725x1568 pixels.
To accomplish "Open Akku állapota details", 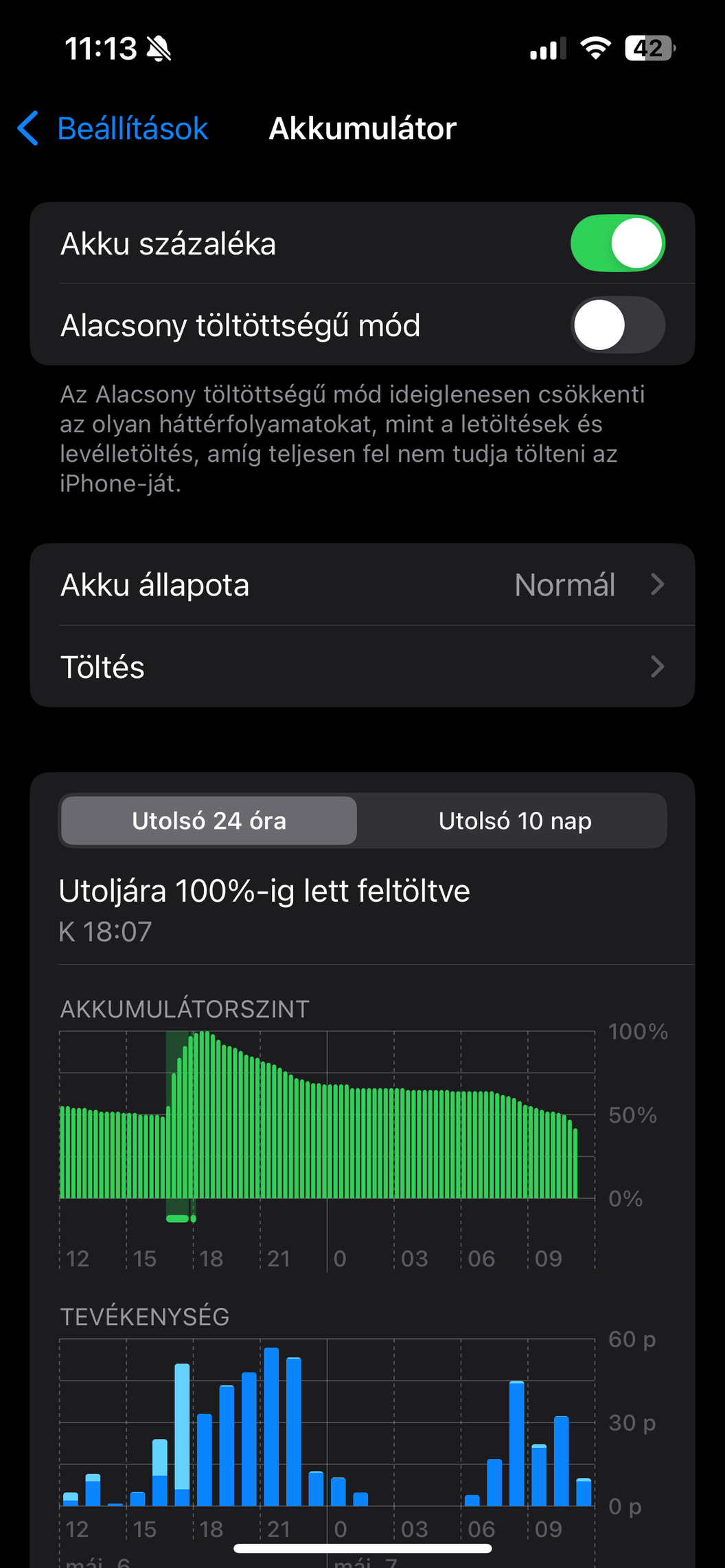I will [362, 585].
